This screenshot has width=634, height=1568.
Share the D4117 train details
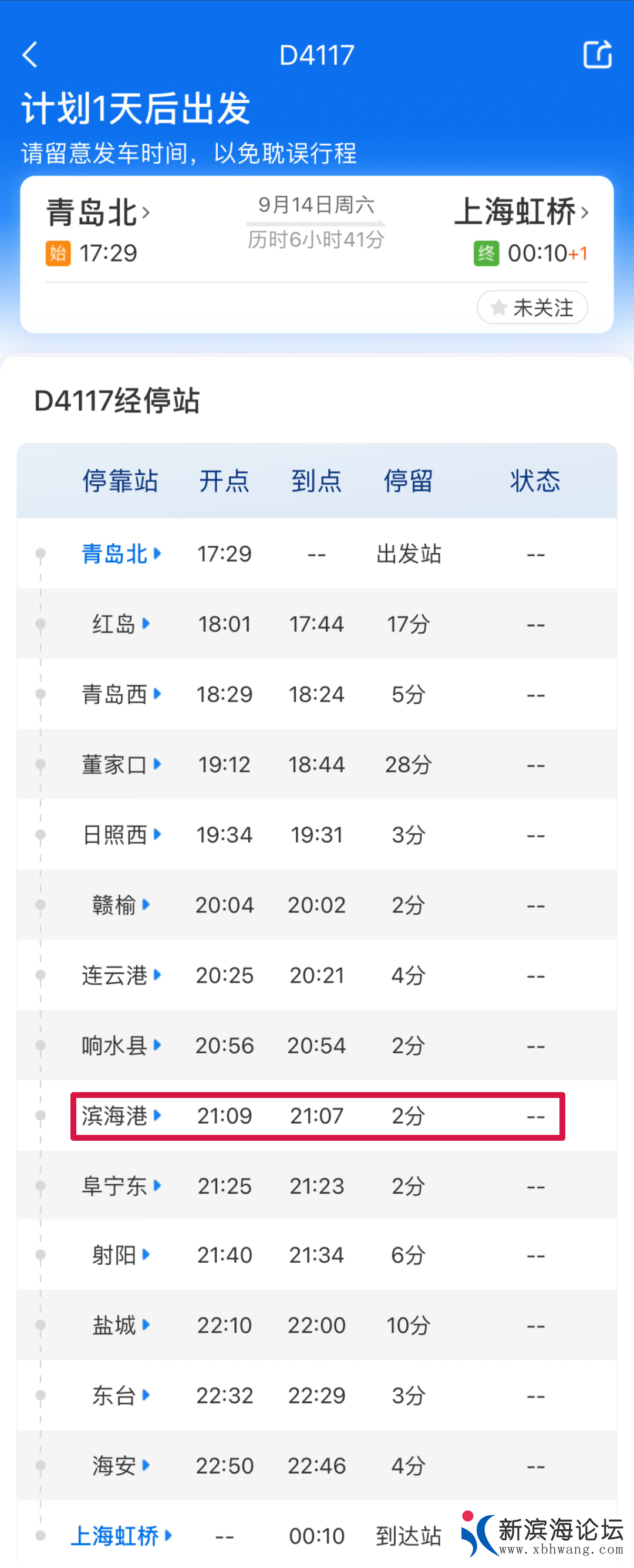pos(597,55)
